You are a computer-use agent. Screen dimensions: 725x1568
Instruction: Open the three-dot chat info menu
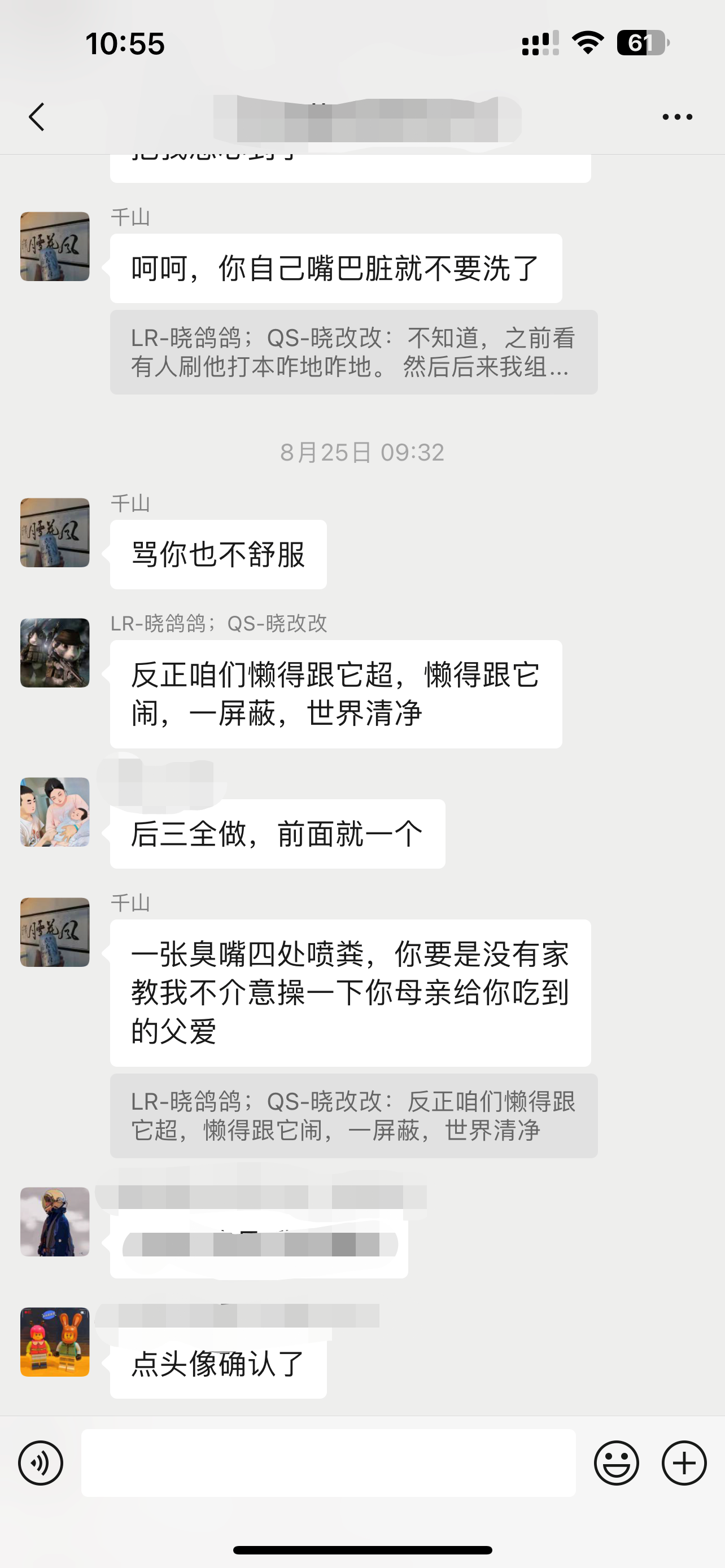[x=677, y=117]
